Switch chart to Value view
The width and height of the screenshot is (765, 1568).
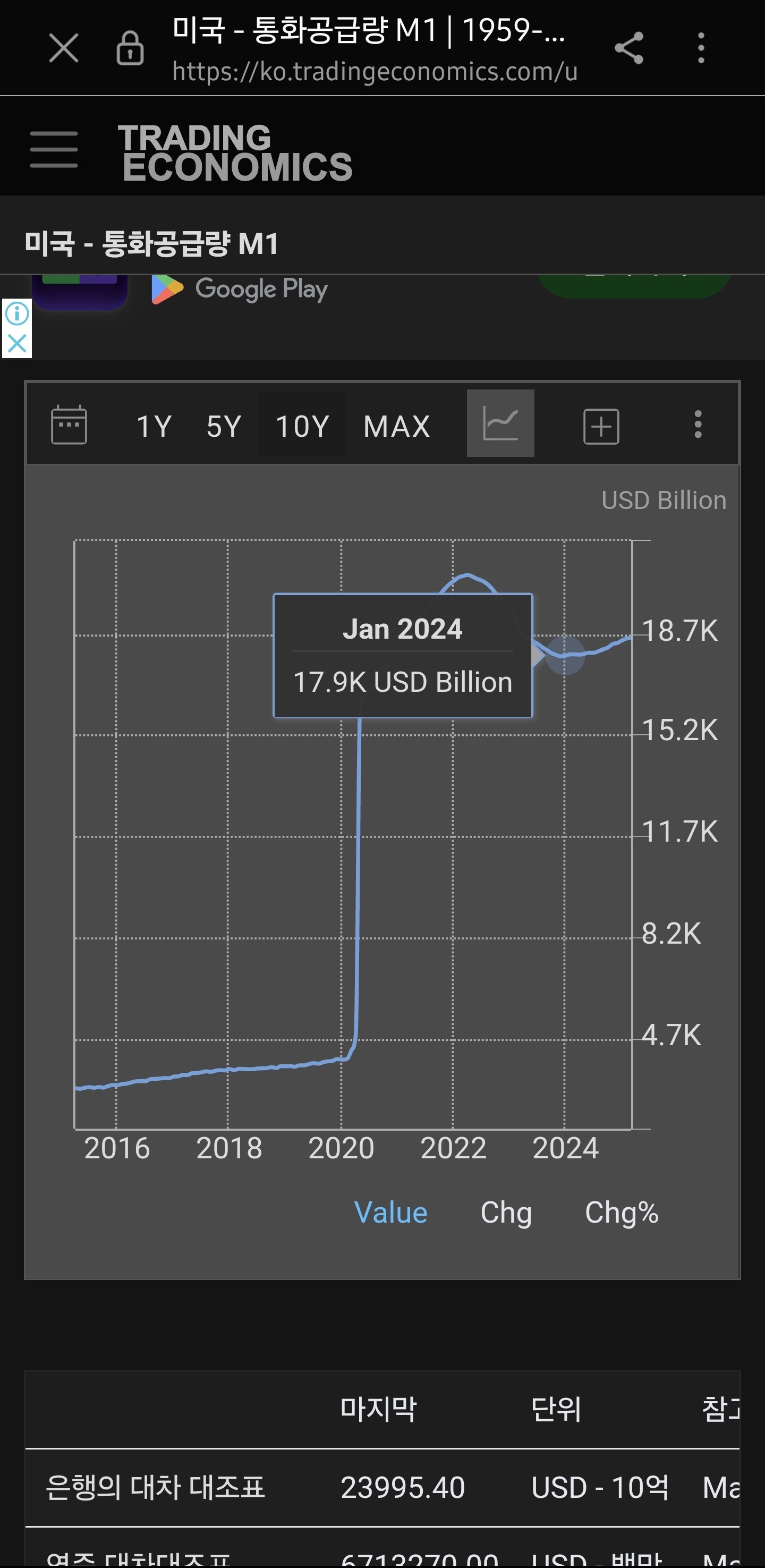click(390, 1213)
